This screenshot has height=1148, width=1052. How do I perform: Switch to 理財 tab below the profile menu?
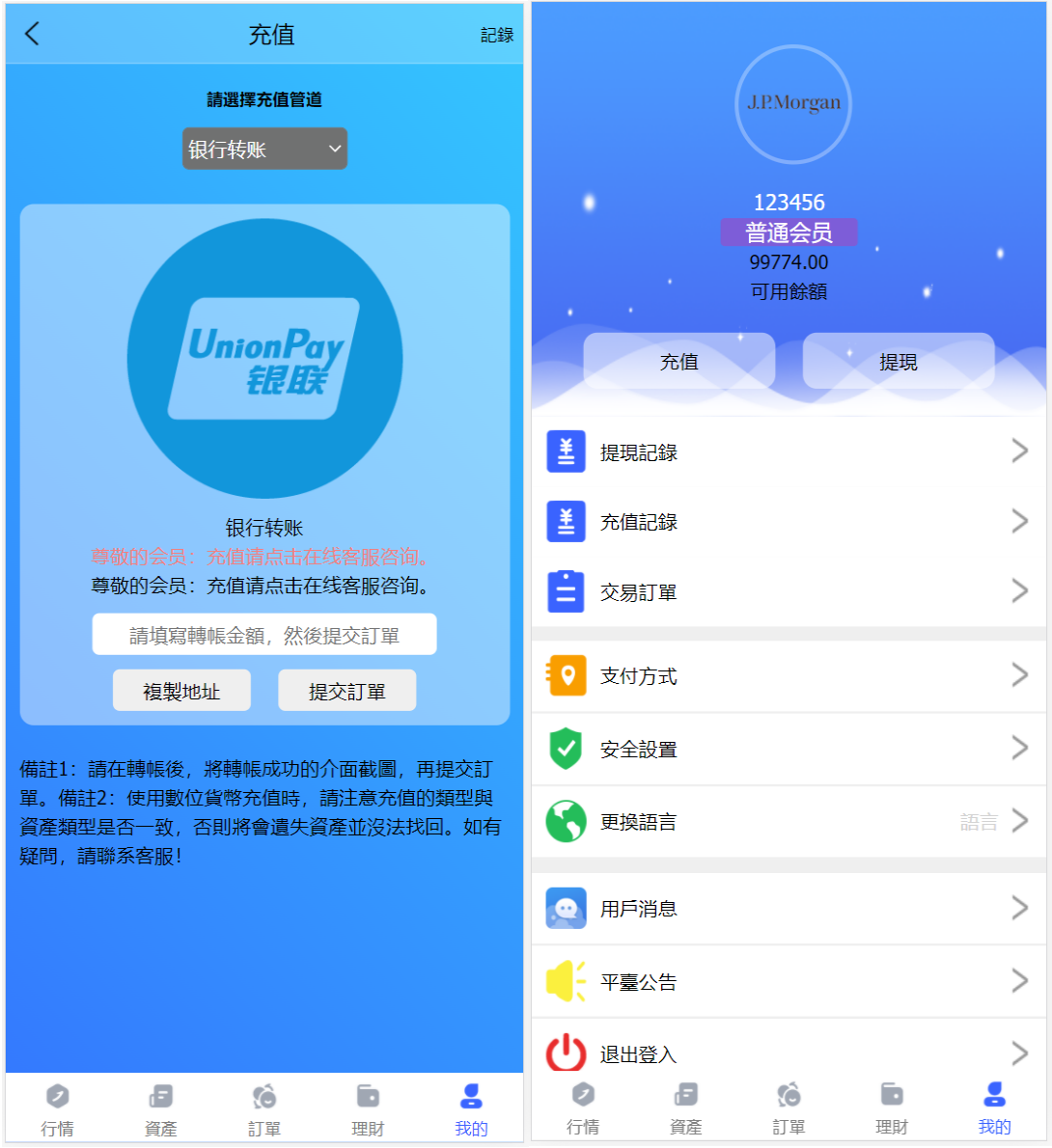tap(891, 1107)
